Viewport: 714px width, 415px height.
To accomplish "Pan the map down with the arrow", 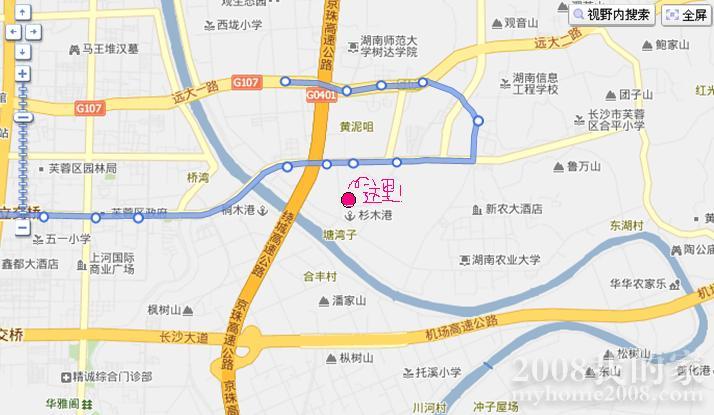I will coord(22,51).
